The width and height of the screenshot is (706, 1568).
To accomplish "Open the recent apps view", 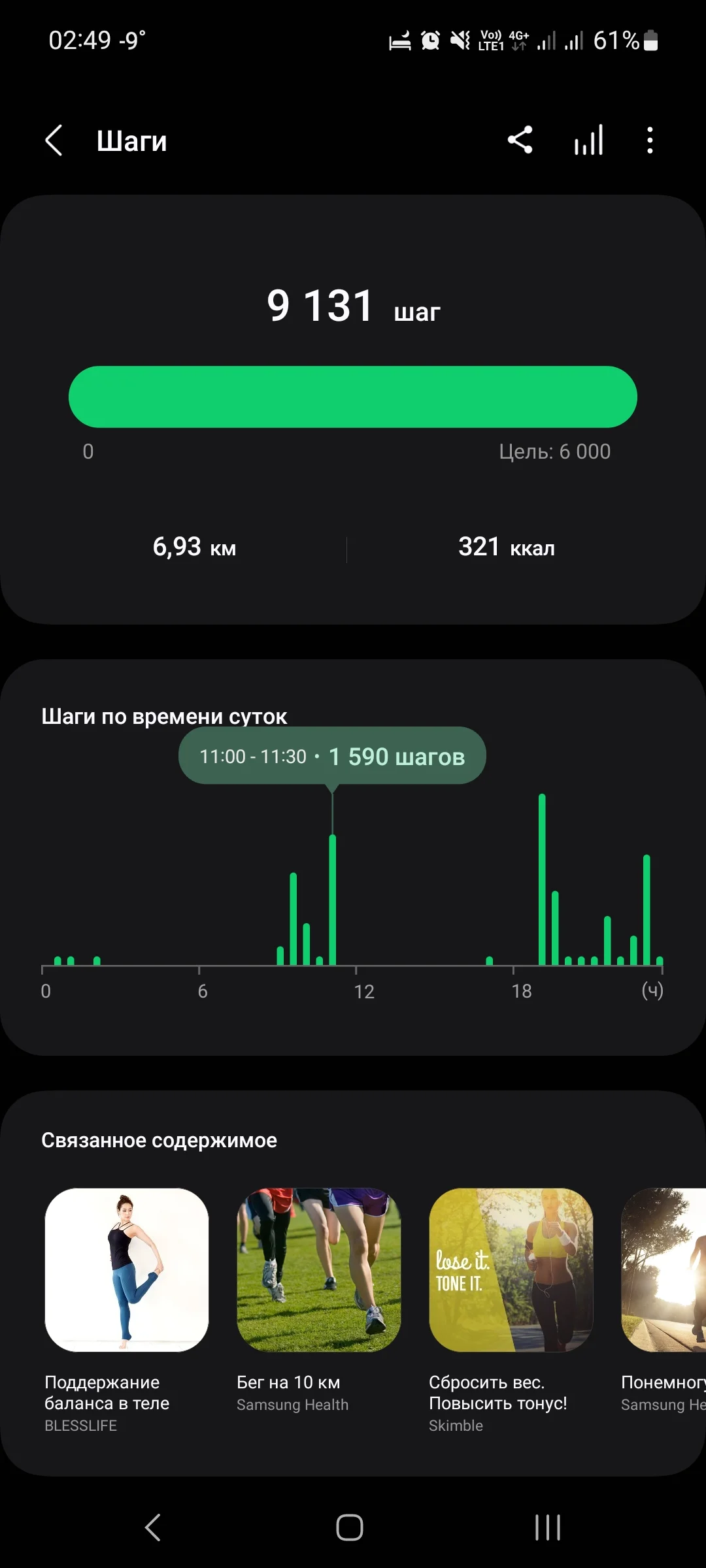I will click(x=548, y=1527).
